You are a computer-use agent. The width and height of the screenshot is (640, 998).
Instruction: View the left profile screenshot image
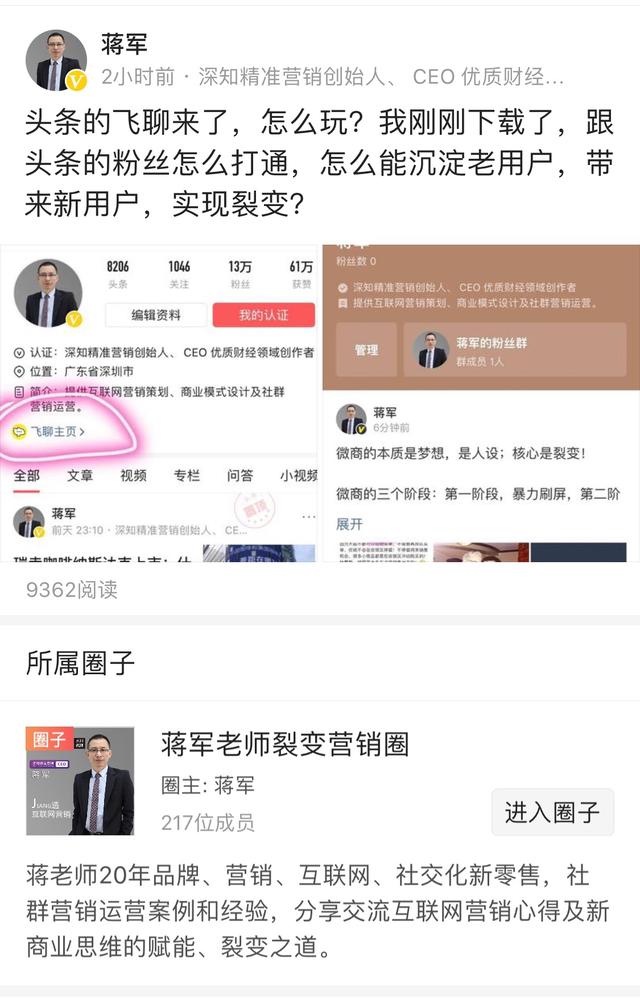(159, 403)
